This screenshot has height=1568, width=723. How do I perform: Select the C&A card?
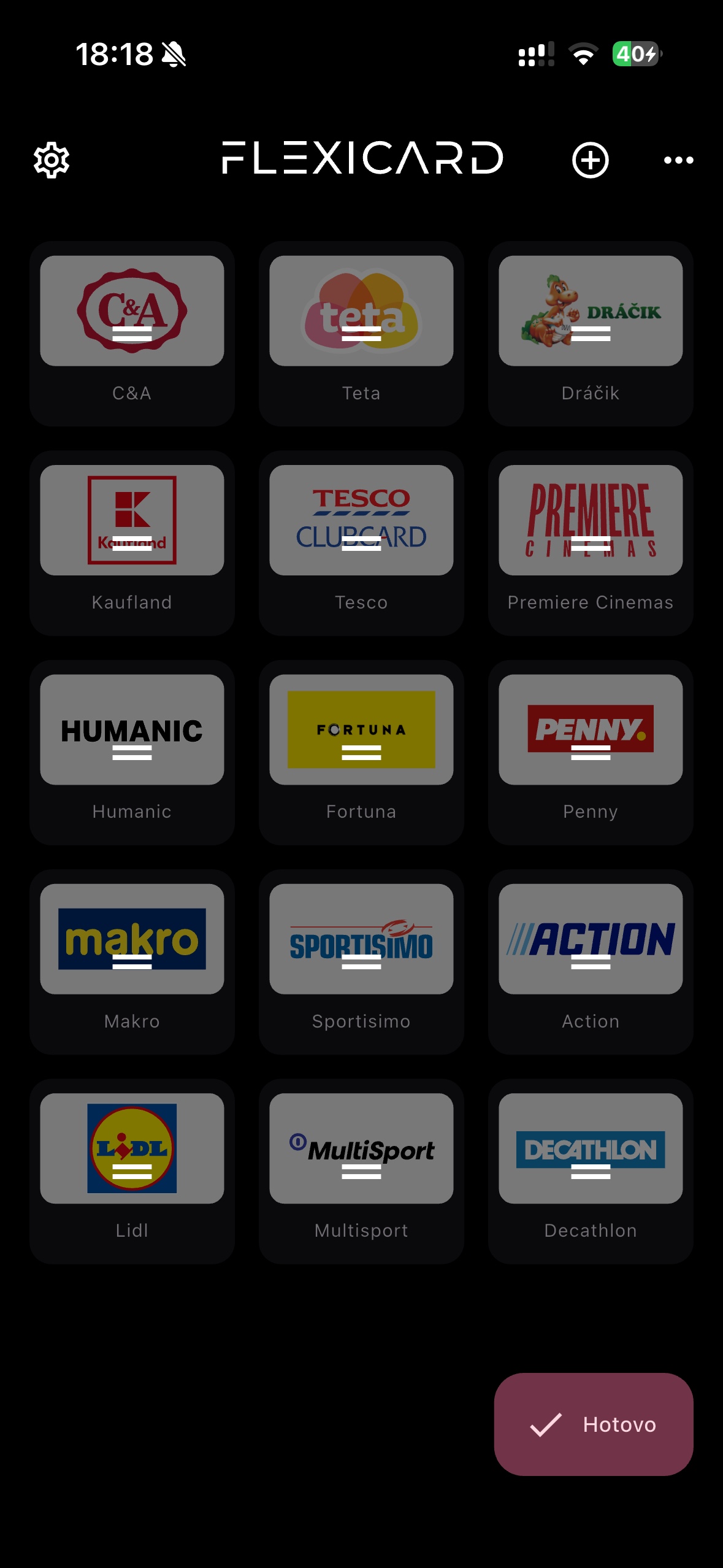(132, 334)
